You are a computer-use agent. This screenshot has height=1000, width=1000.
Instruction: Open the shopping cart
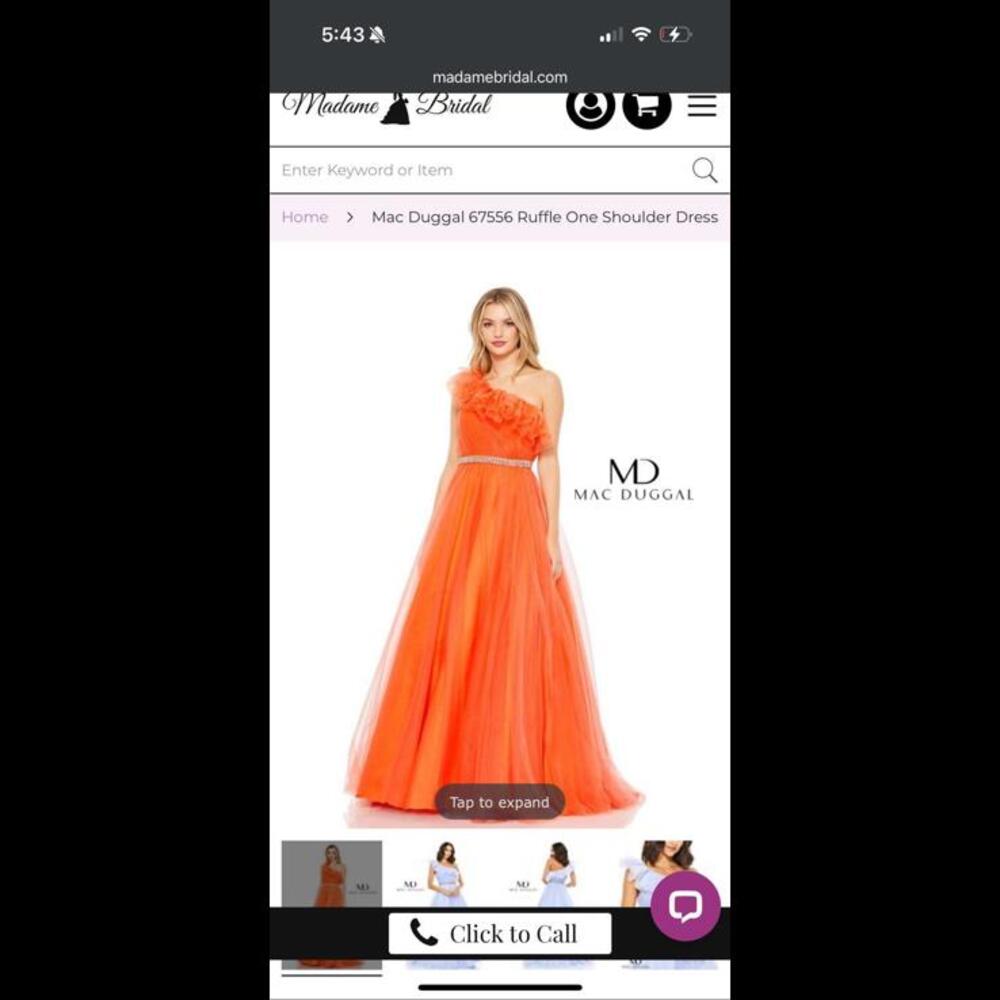tap(647, 105)
